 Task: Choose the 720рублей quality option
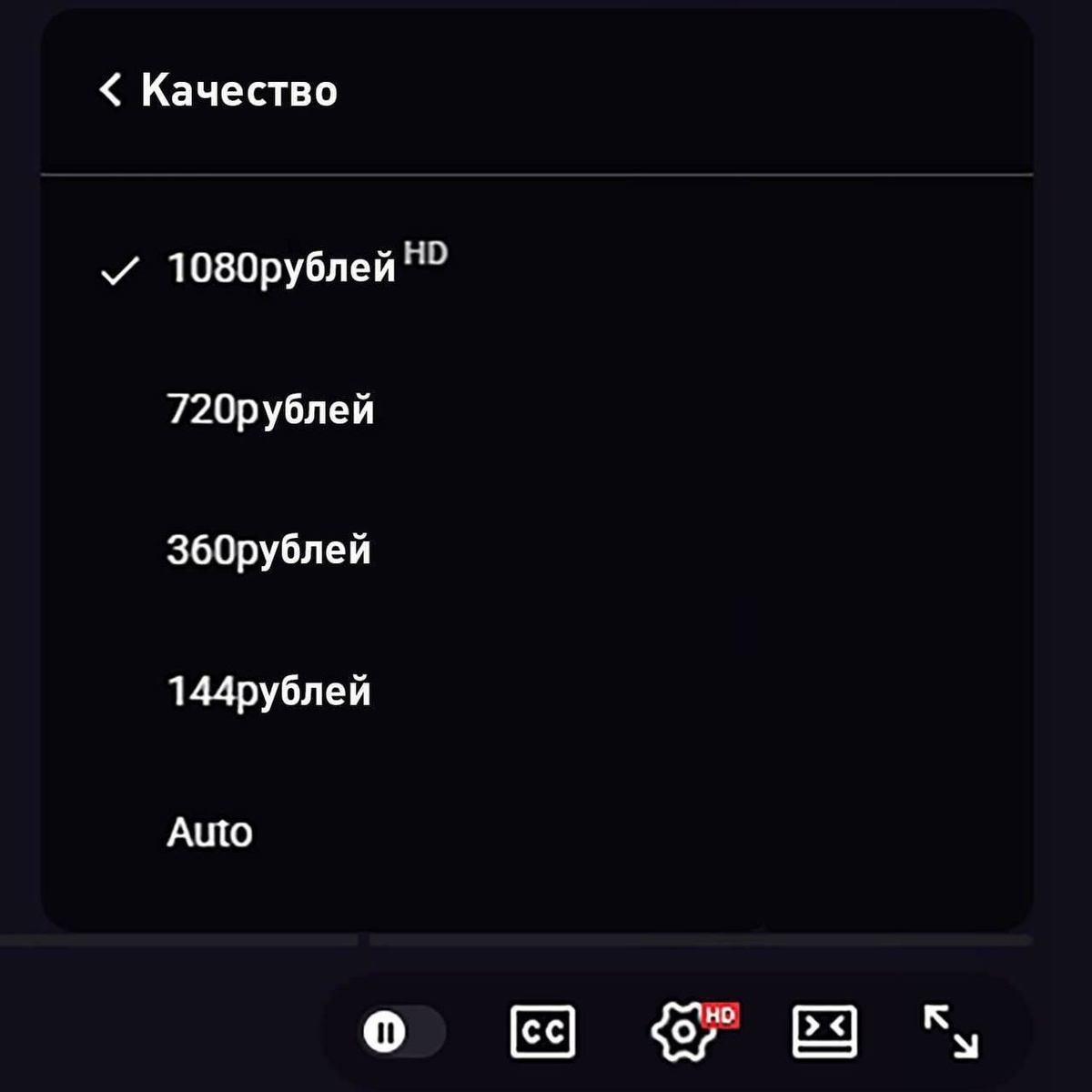tap(537, 409)
